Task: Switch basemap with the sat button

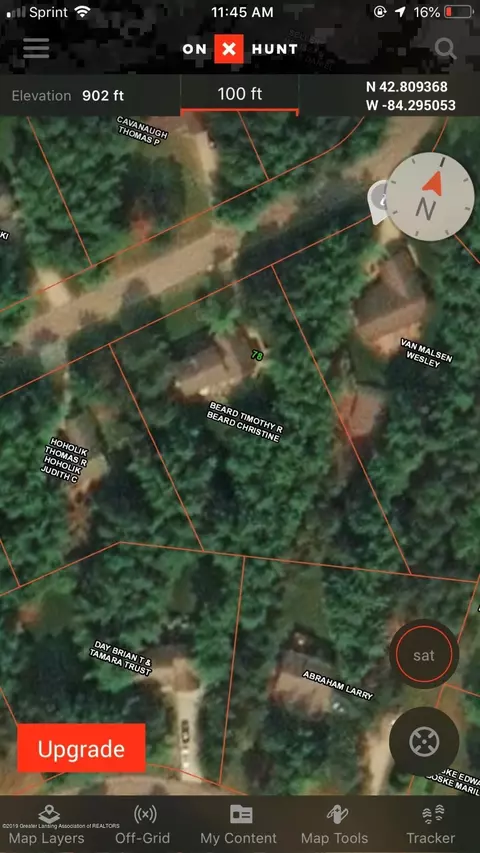Action: [x=424, y=654]
